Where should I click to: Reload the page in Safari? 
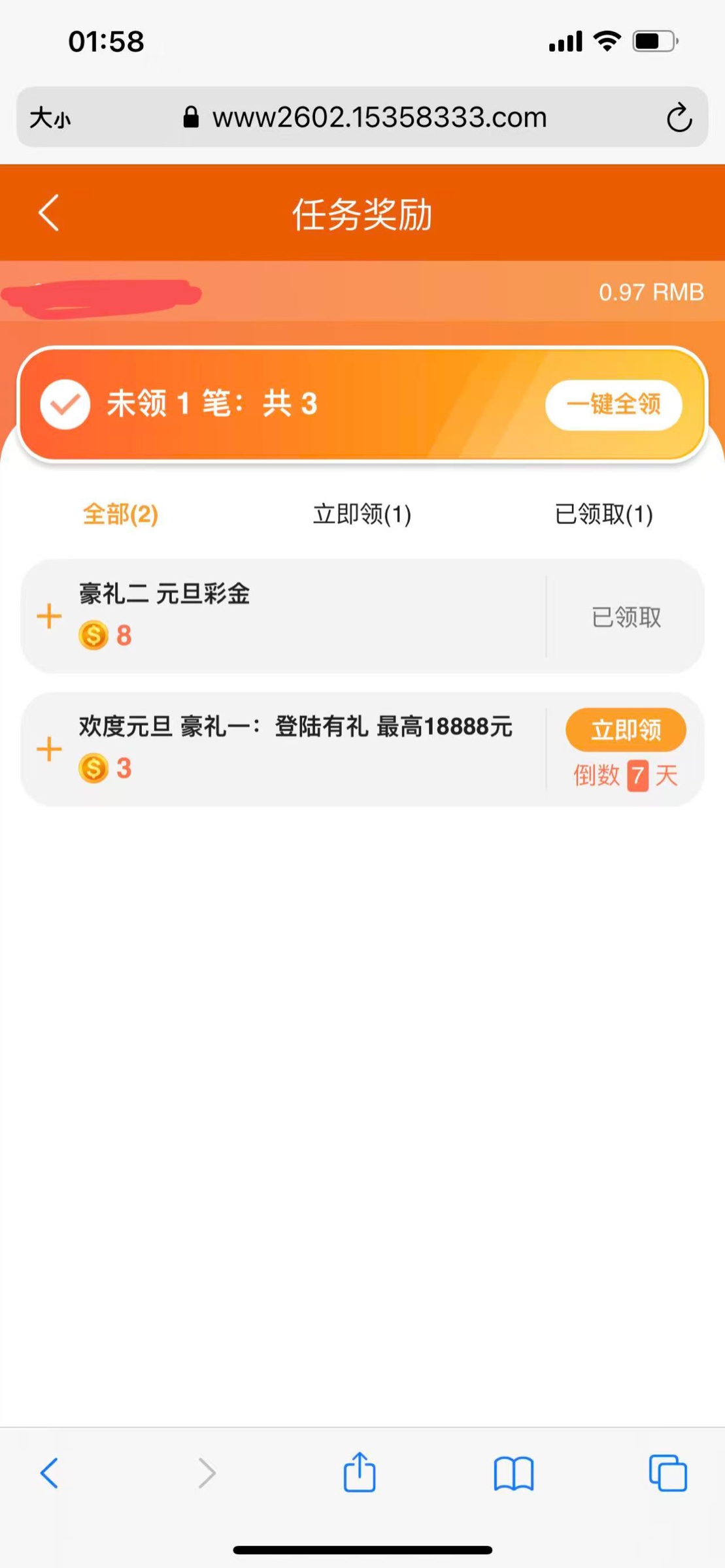pos(679,118)
